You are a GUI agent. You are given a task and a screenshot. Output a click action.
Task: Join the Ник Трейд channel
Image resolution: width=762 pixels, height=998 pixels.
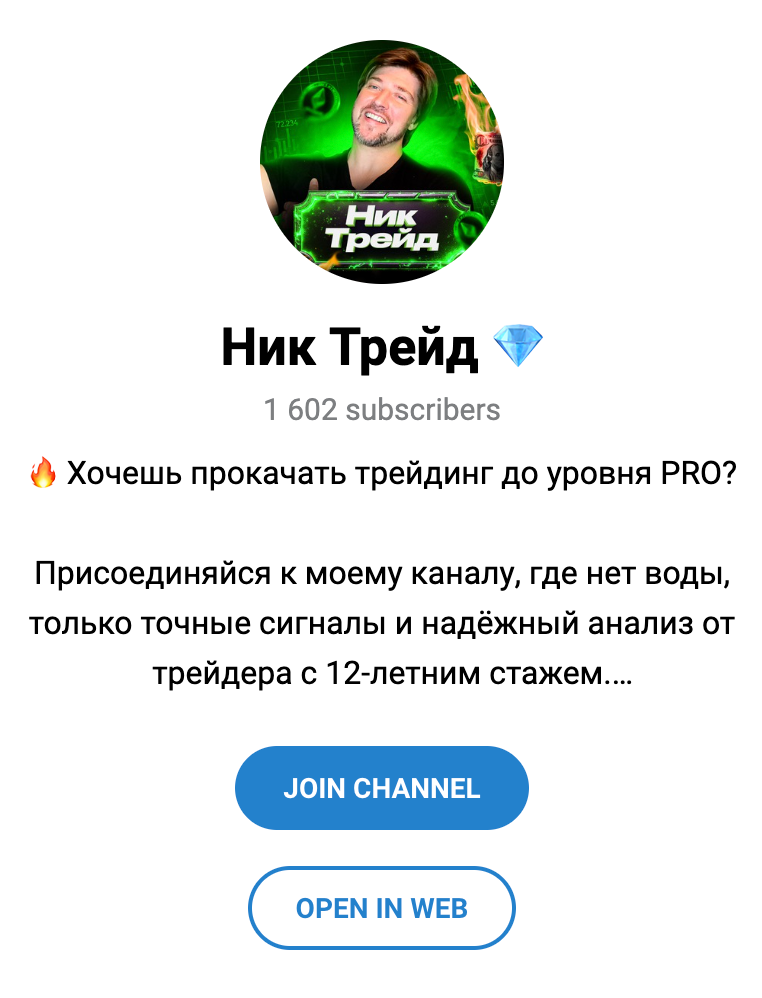tap(381, 788)
